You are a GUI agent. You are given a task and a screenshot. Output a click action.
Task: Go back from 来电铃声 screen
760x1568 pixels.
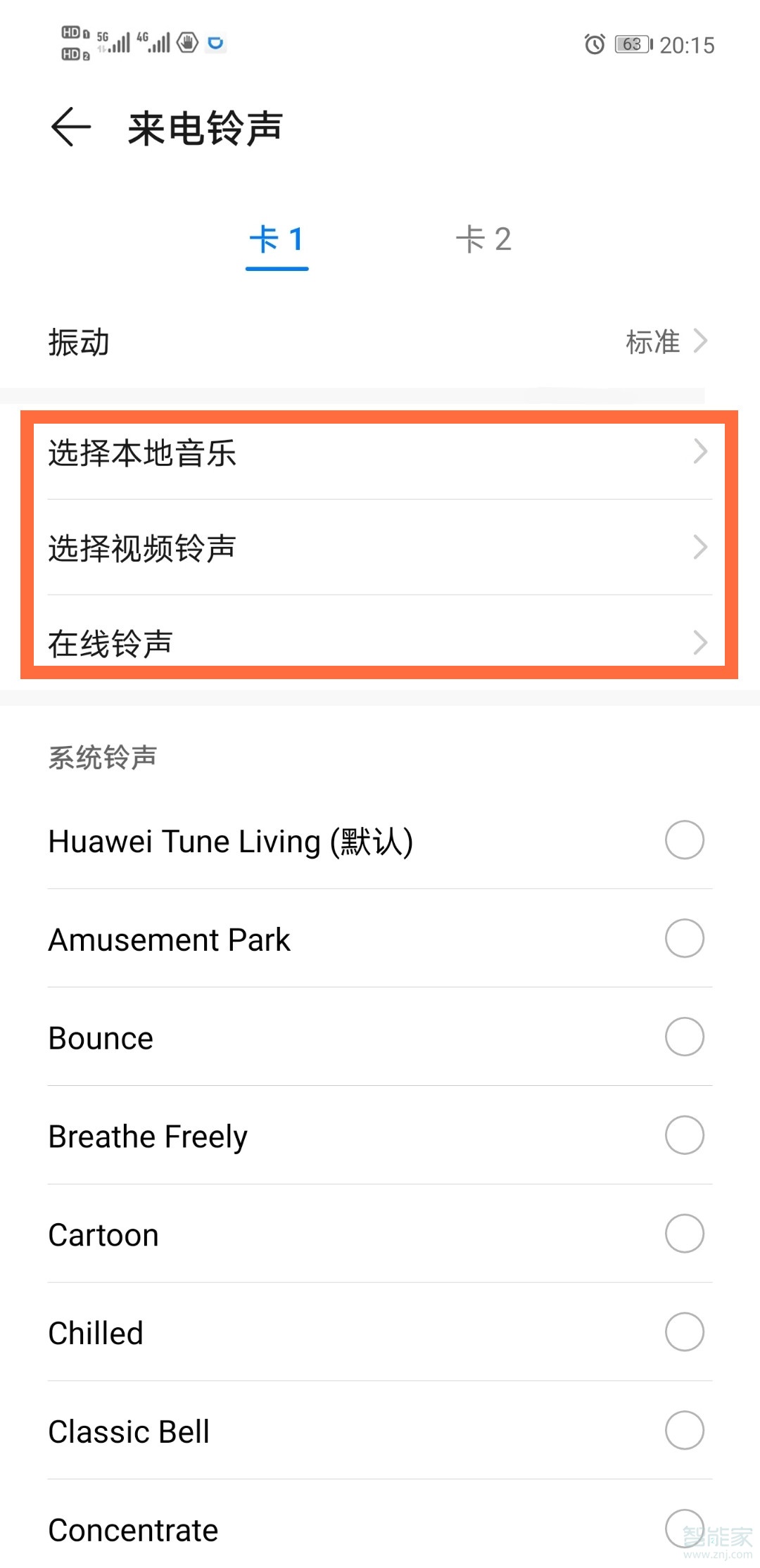click(71, 127)
